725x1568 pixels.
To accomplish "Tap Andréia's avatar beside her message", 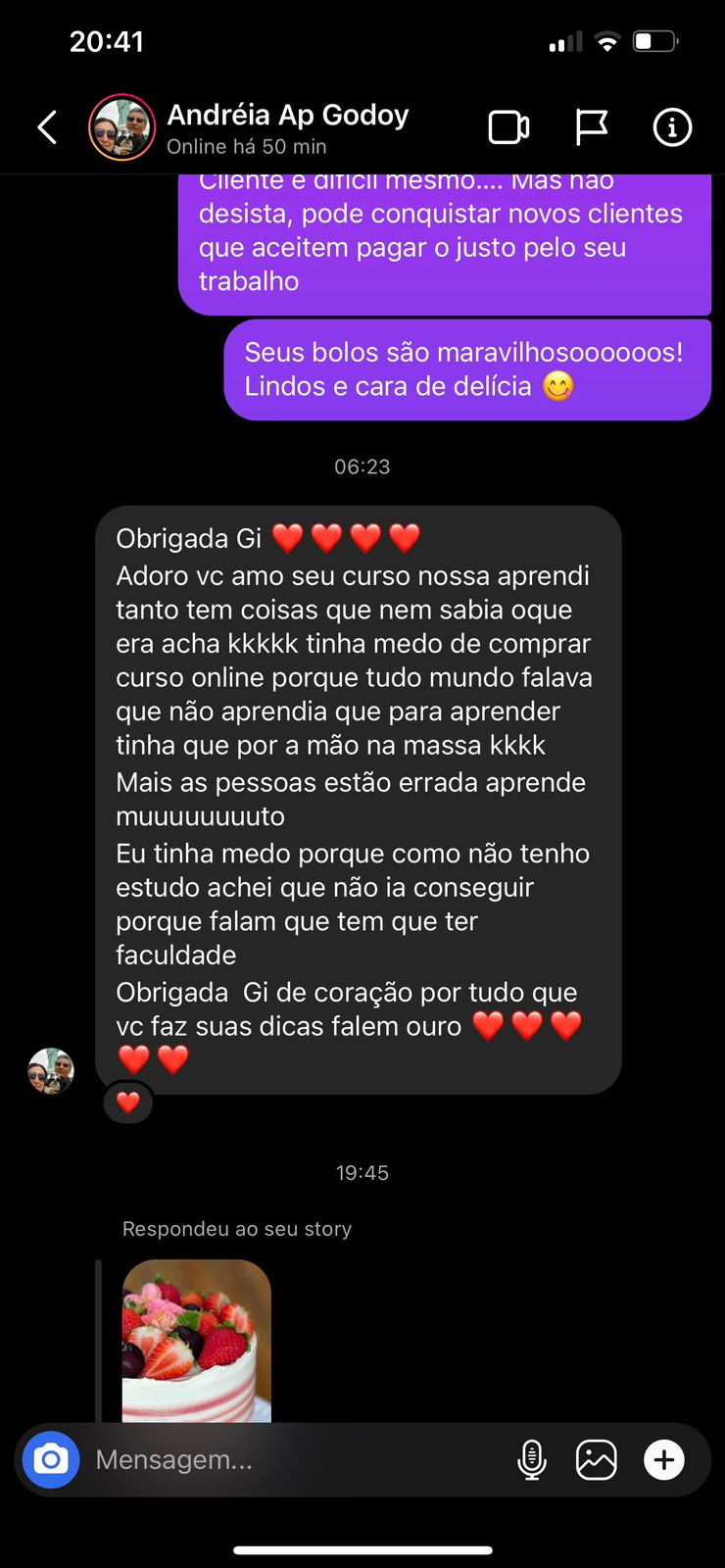I will pos(51,1071).
